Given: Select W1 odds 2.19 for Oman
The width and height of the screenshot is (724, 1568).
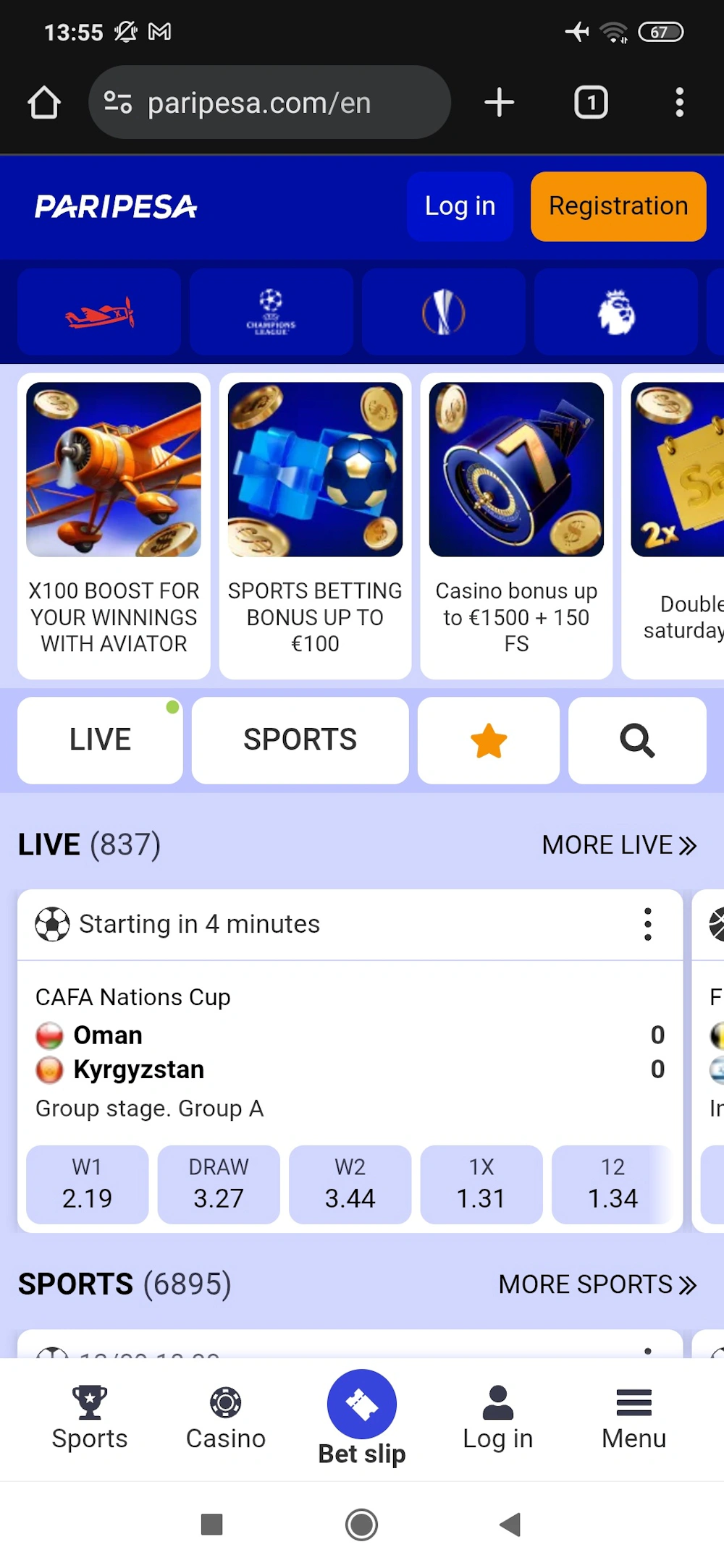Looking at the screenshot, I should pos(87,1185).
